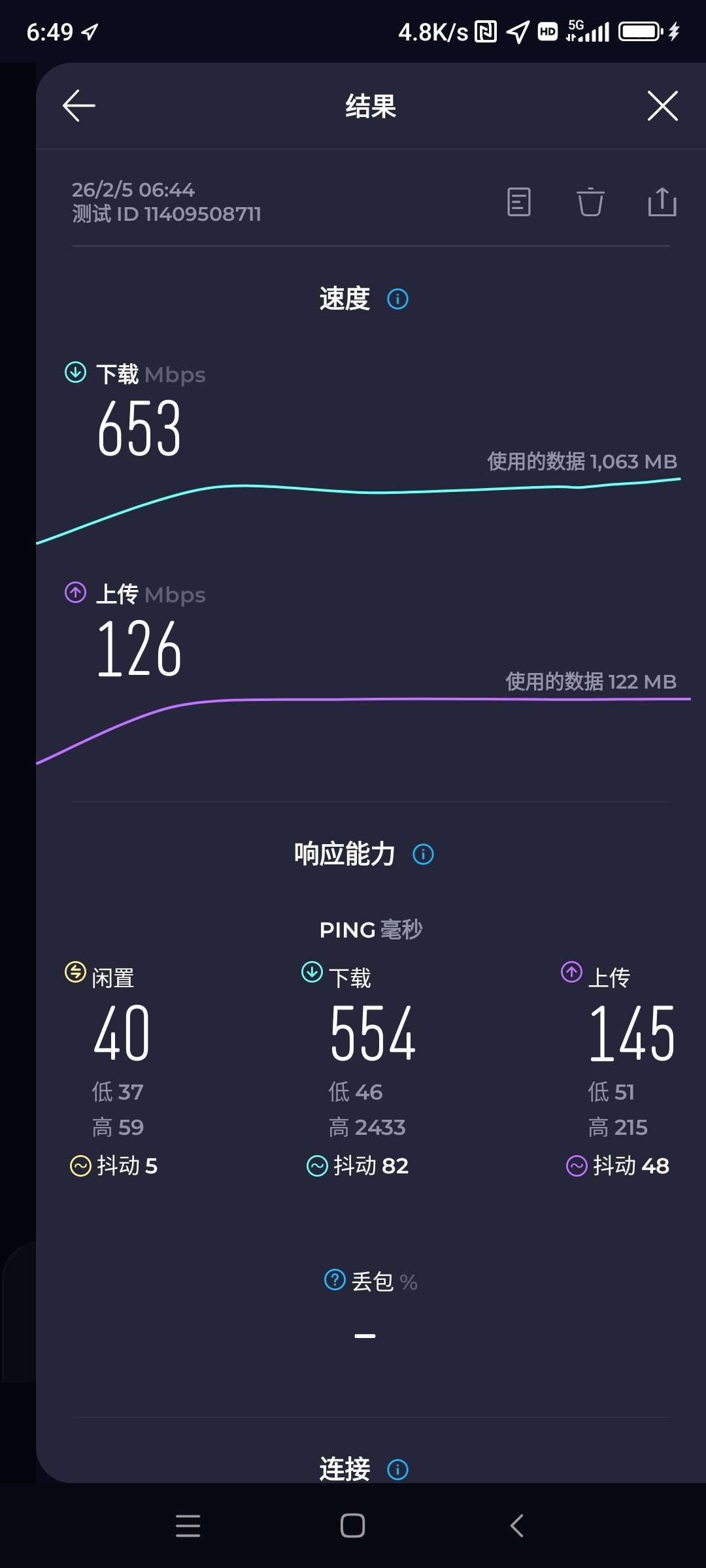Go to home screen via navigation bar

coord(352,1526)
